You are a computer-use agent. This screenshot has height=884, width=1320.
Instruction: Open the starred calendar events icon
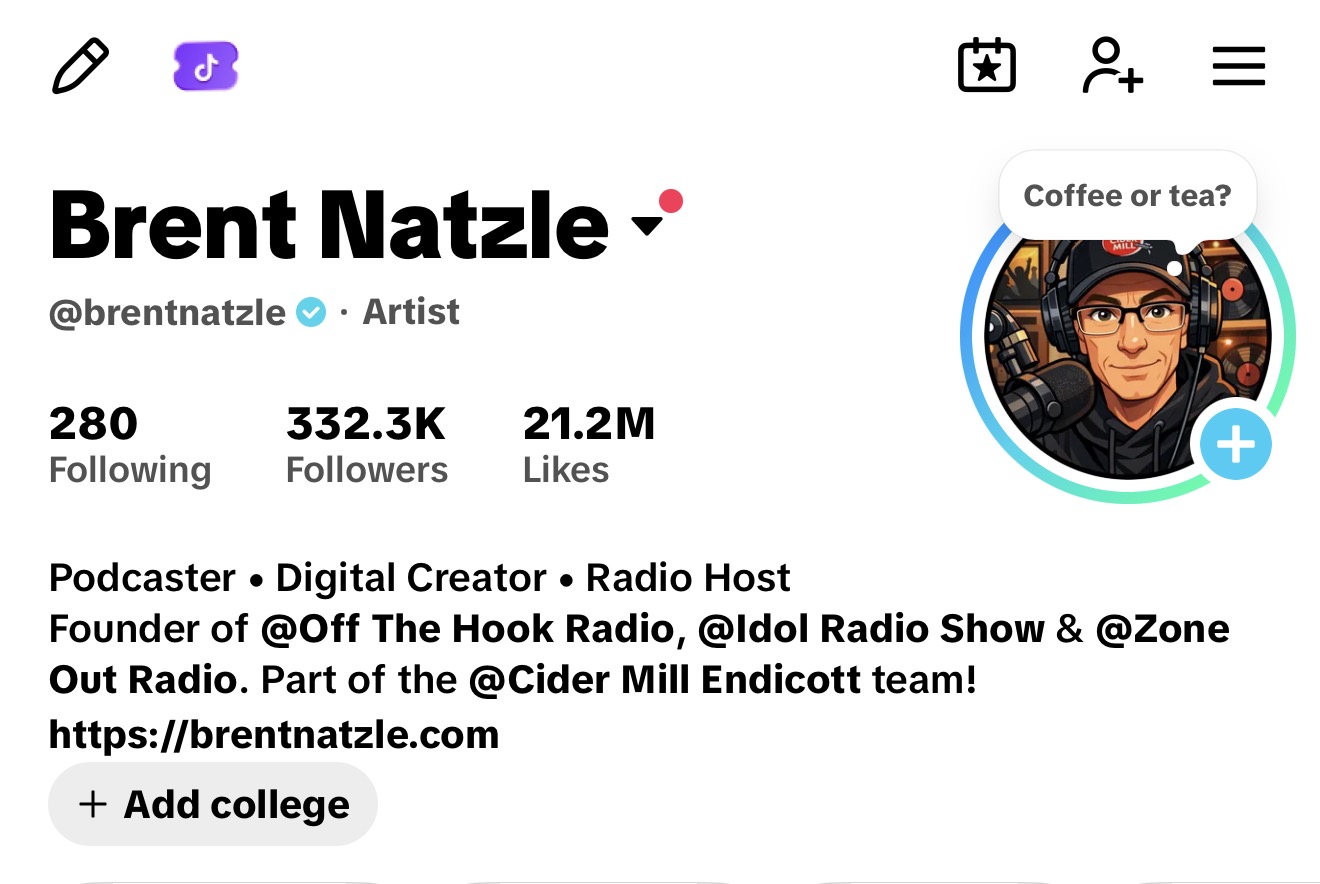(987, 67)
